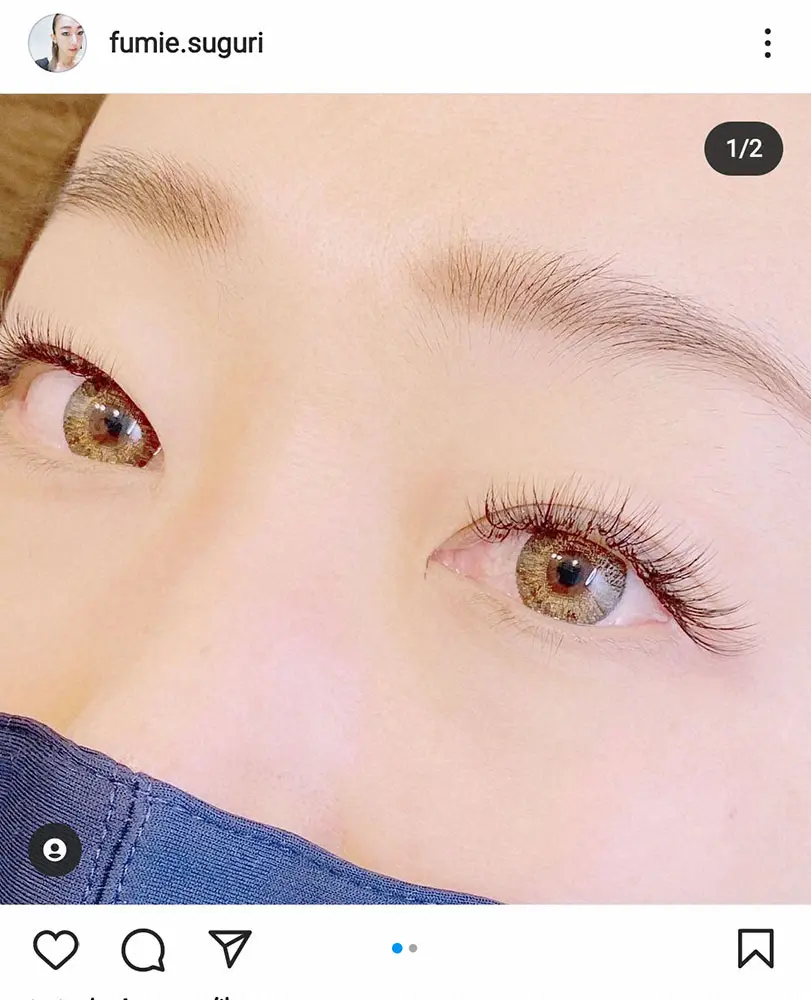Click the eyelash photo to view it
The image size is (811, 1000).
[x=405, y=500]
